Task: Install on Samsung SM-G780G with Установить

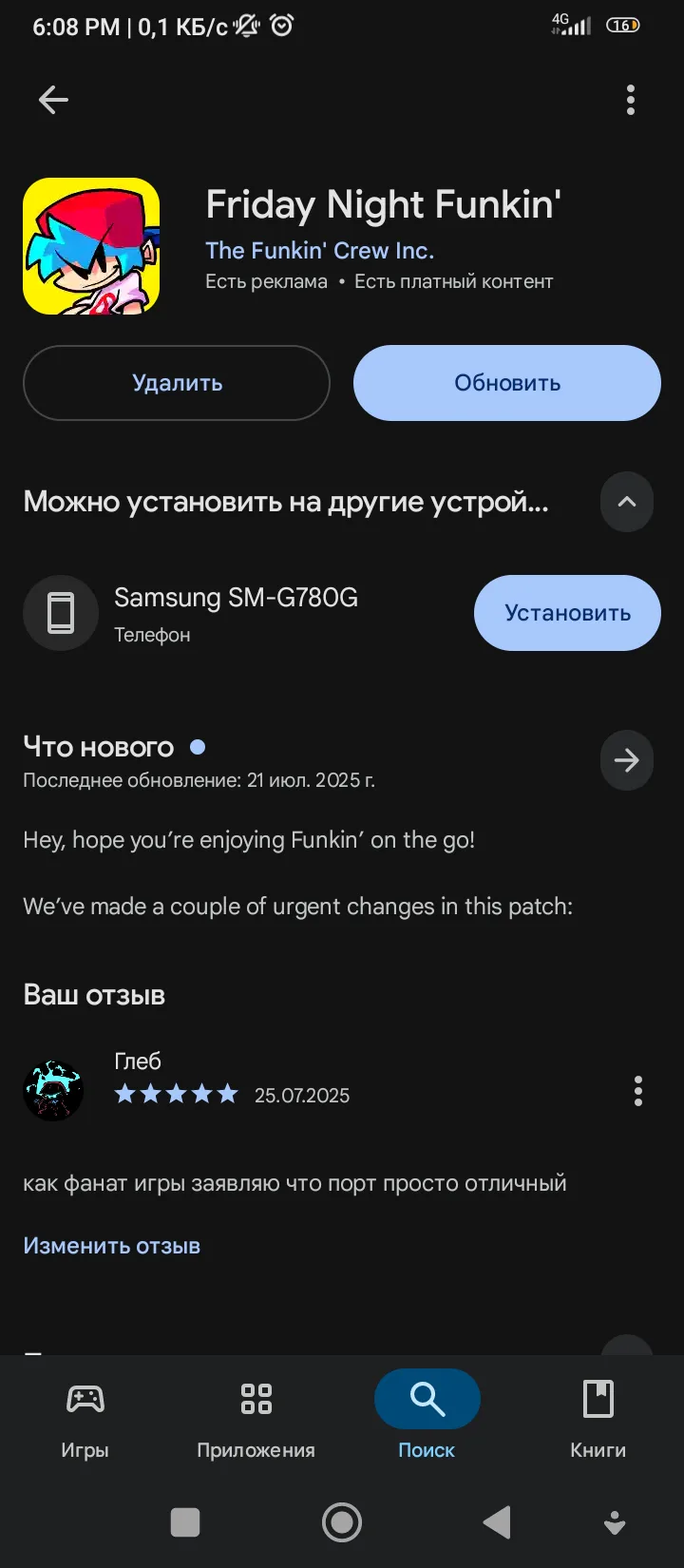Action: 567,613
